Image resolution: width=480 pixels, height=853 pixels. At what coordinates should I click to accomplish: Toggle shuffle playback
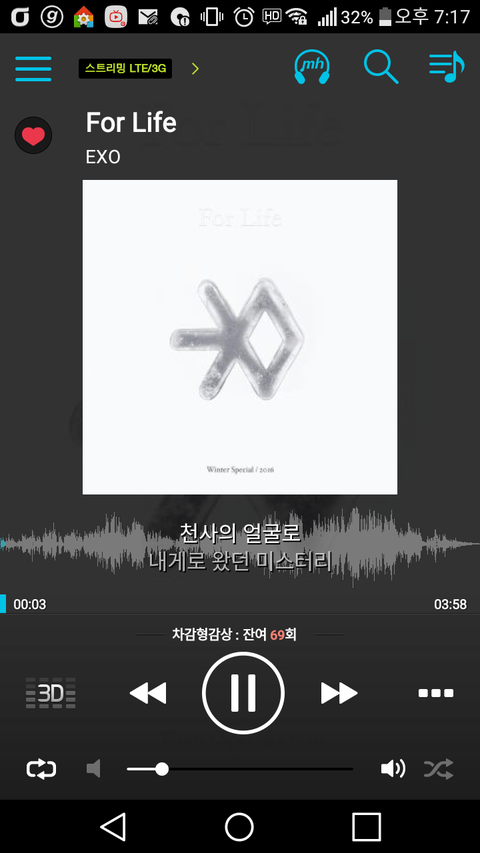[x=439, y=769]
